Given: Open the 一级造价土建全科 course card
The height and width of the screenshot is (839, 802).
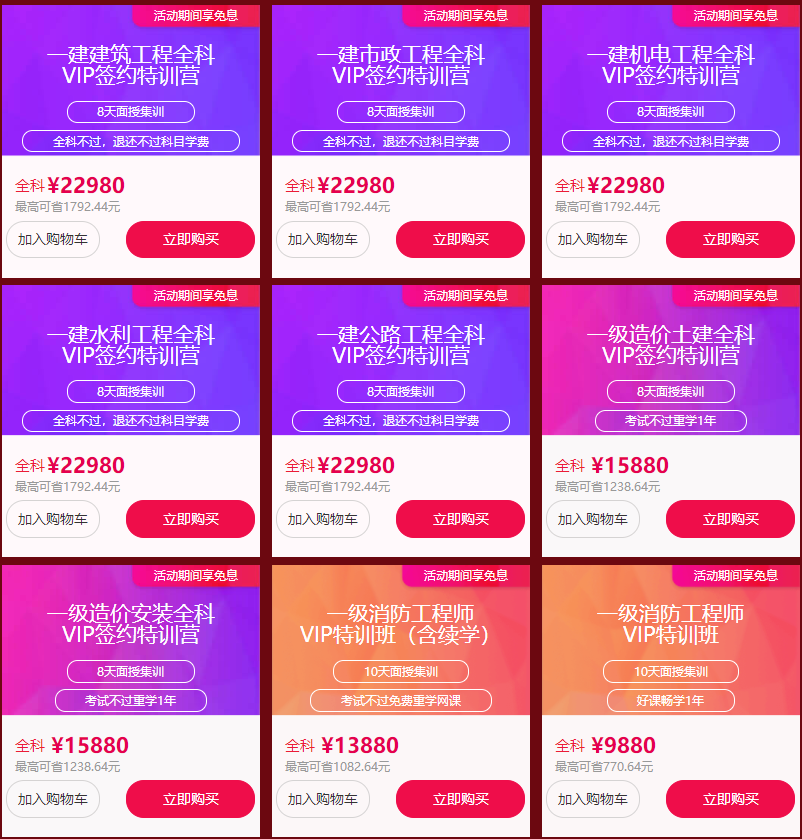Looking at the screenshot, I should [x=671, y=345].
